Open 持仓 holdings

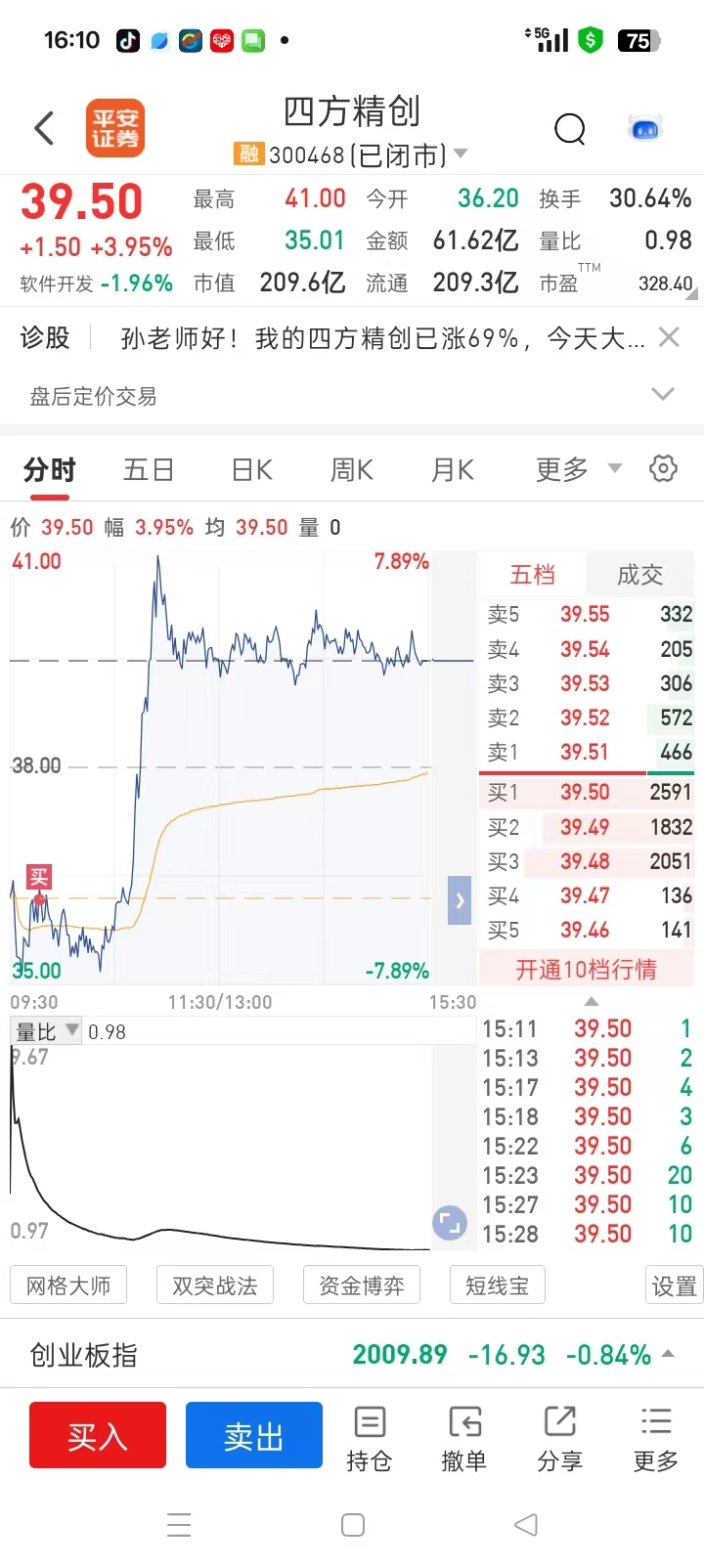[370, 1439]
